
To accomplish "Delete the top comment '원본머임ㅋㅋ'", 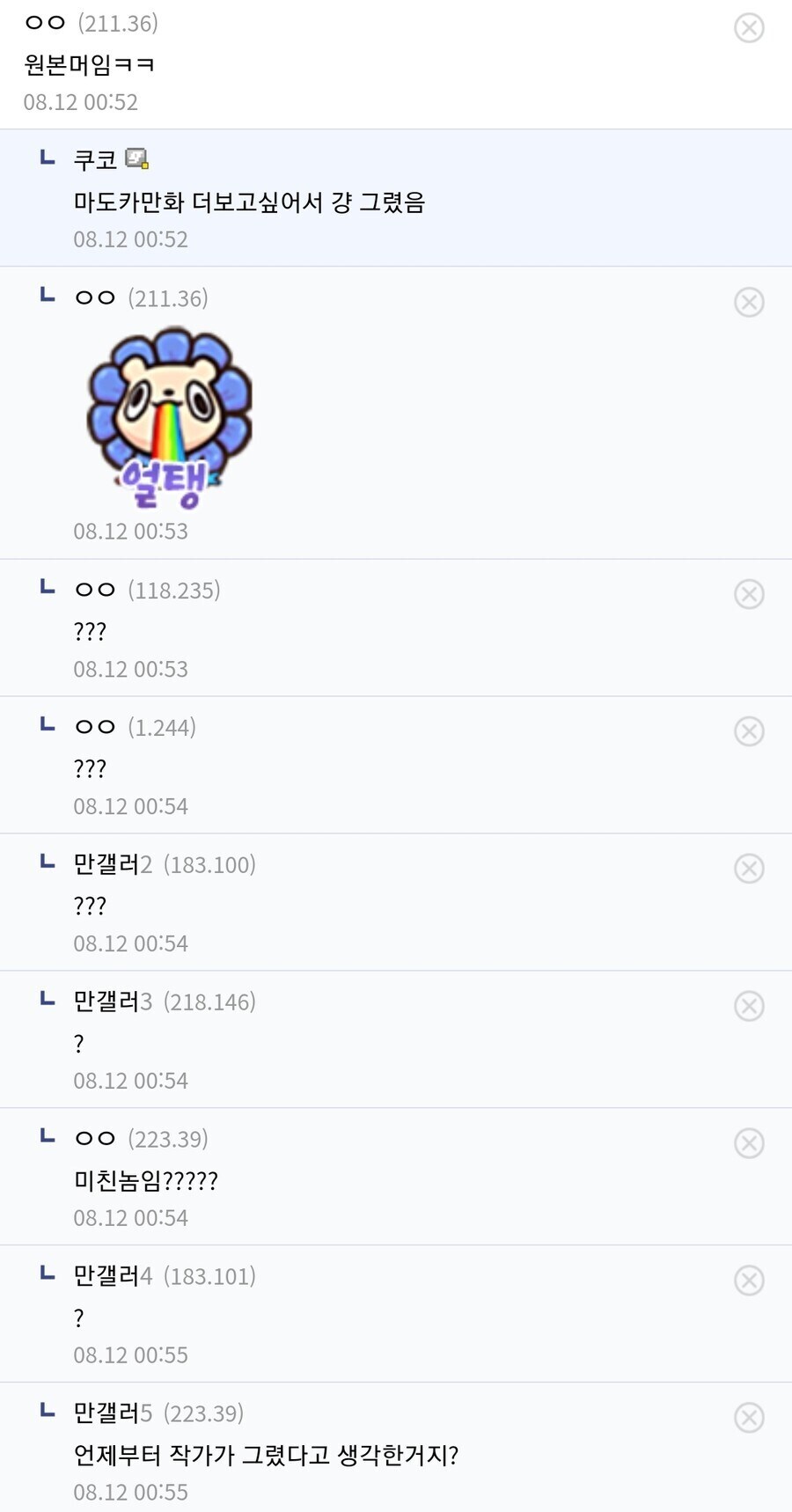I will coord(749,27).
